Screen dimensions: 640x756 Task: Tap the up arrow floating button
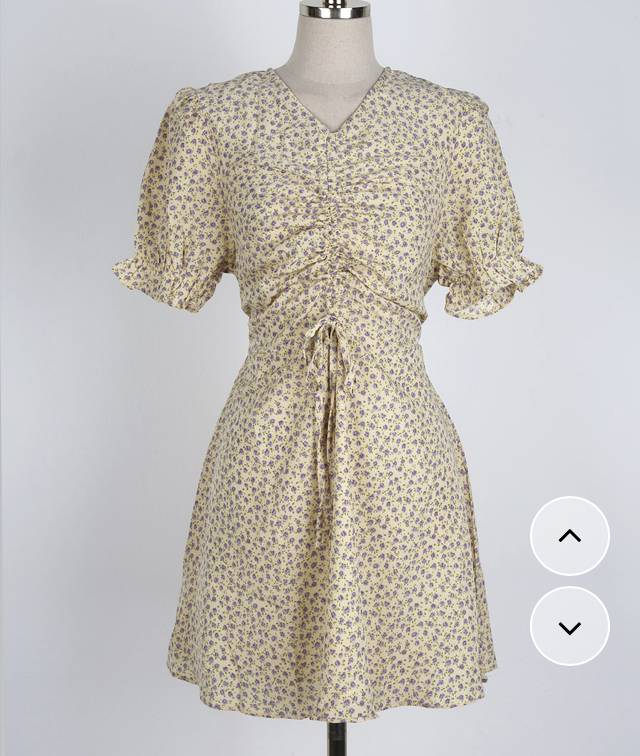[x=570, y=536]
